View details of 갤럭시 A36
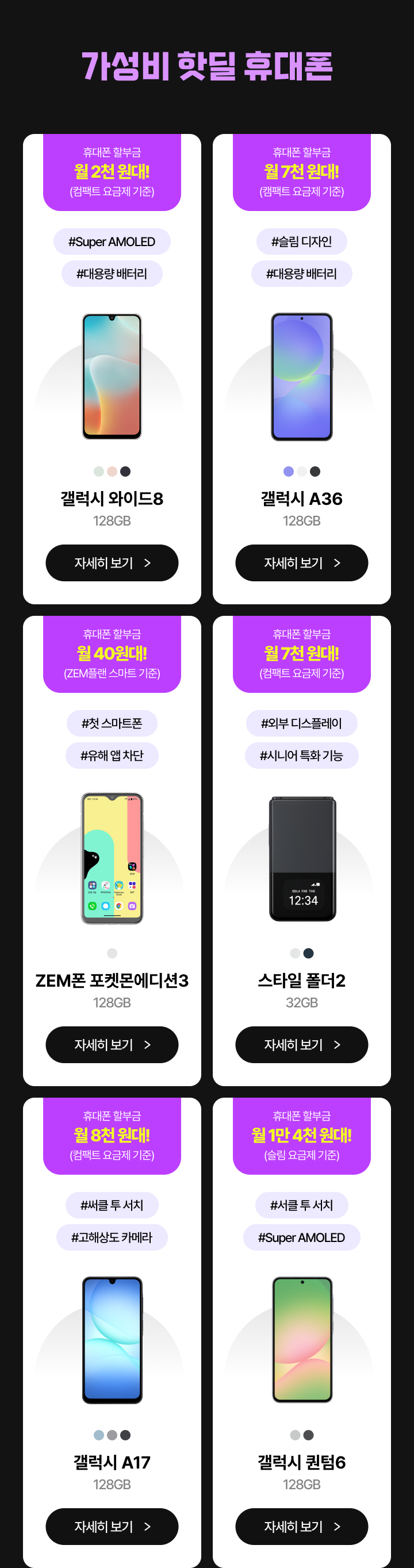This screenshot has height=1568, width=414. pos(301,563)
